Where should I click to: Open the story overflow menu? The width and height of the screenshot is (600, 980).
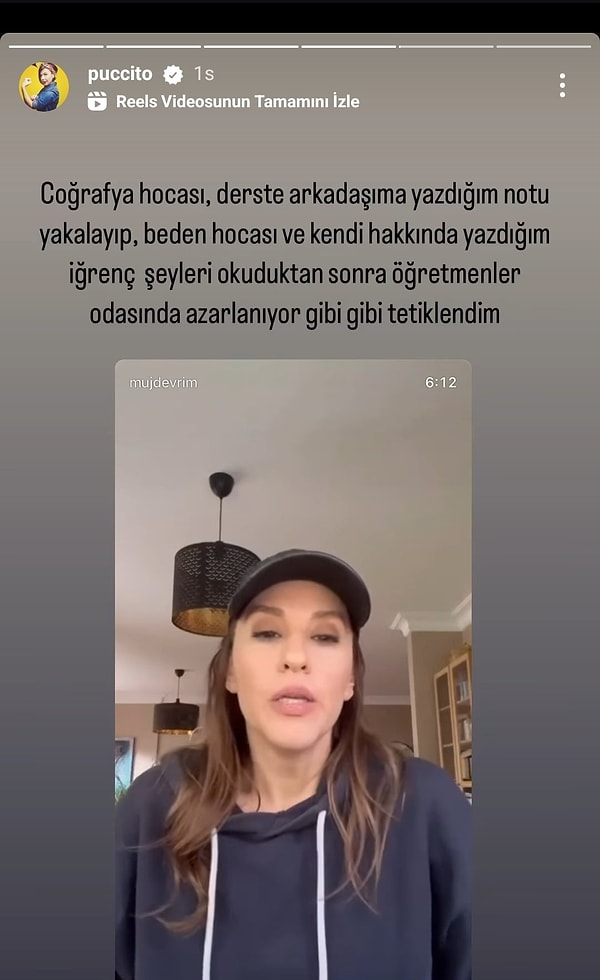coord(562,86)
